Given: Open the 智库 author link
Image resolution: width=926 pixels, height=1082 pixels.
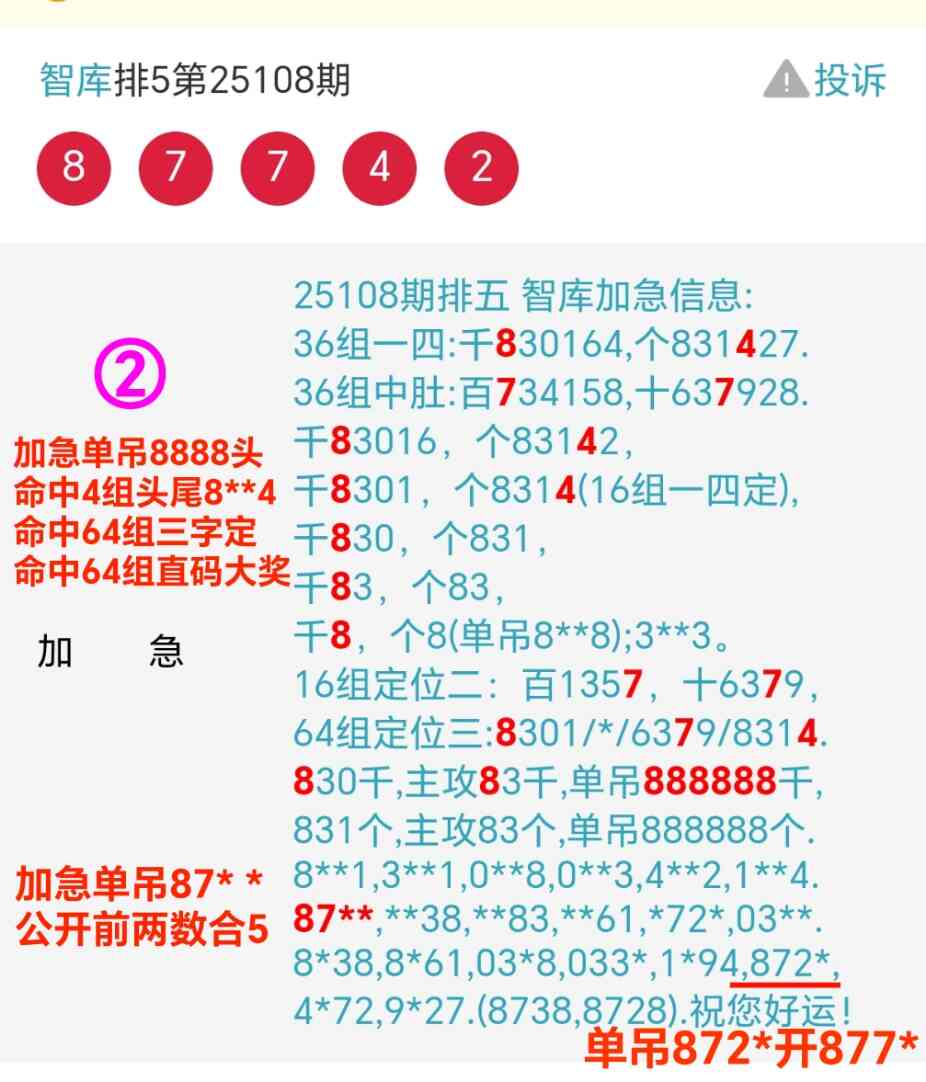Looking at the screenshot, I should pyautogui.click(x=75, y=80).
